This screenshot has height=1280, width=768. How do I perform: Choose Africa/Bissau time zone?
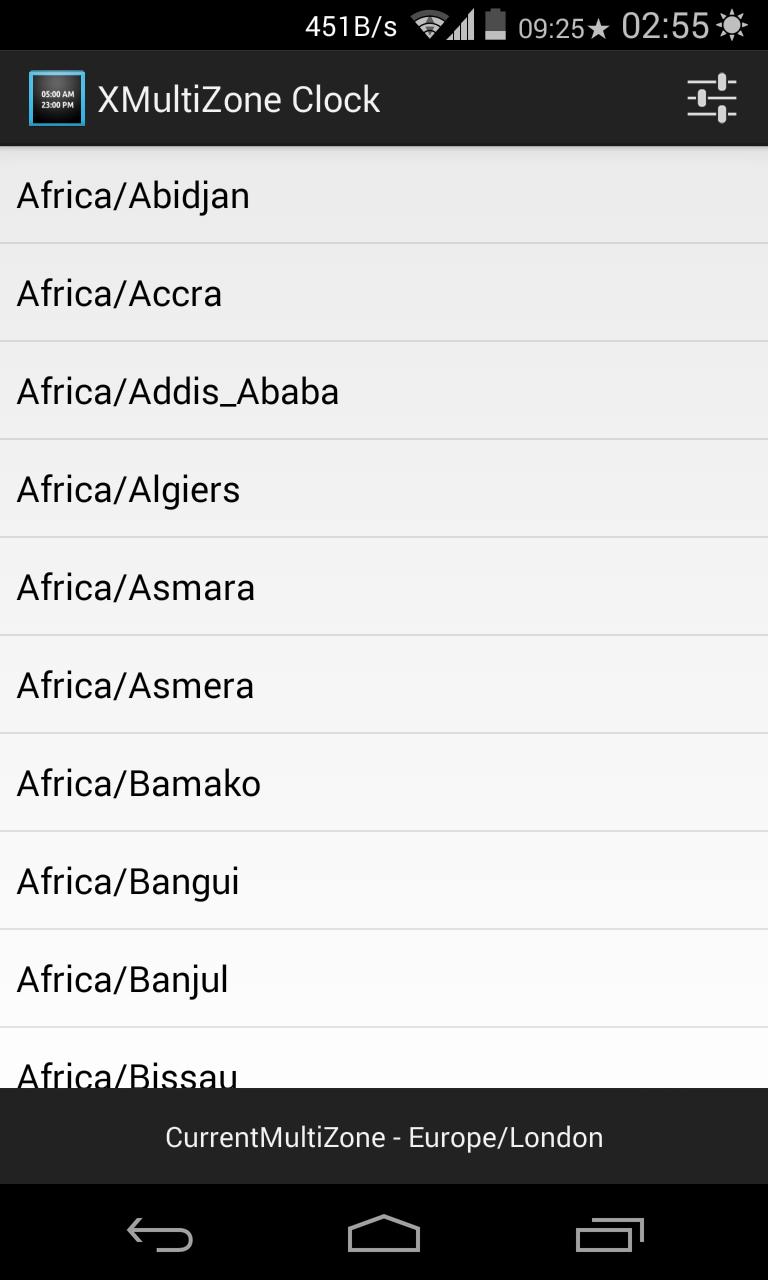click(384, 1066)
